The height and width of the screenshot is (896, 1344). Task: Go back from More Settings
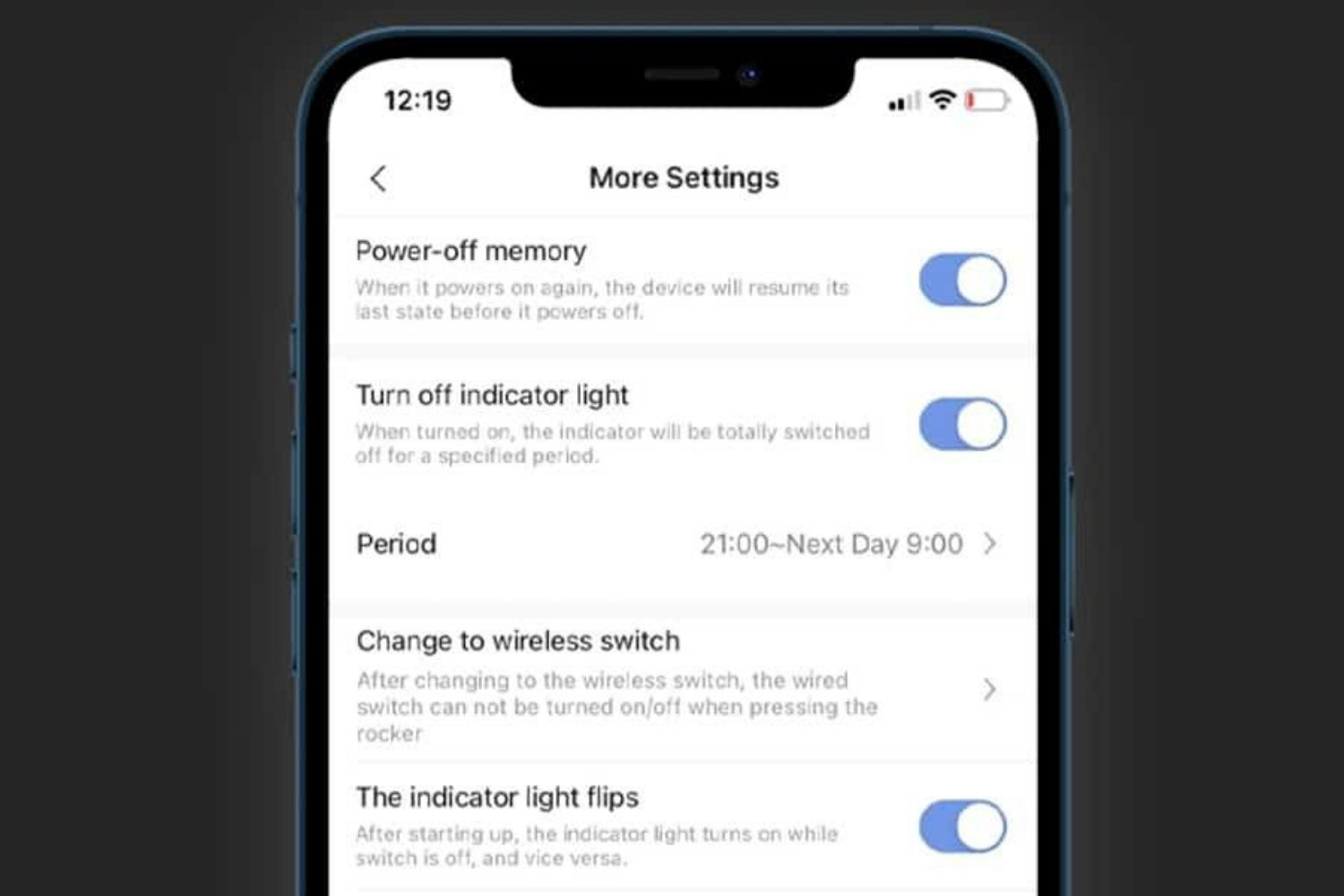378,178
